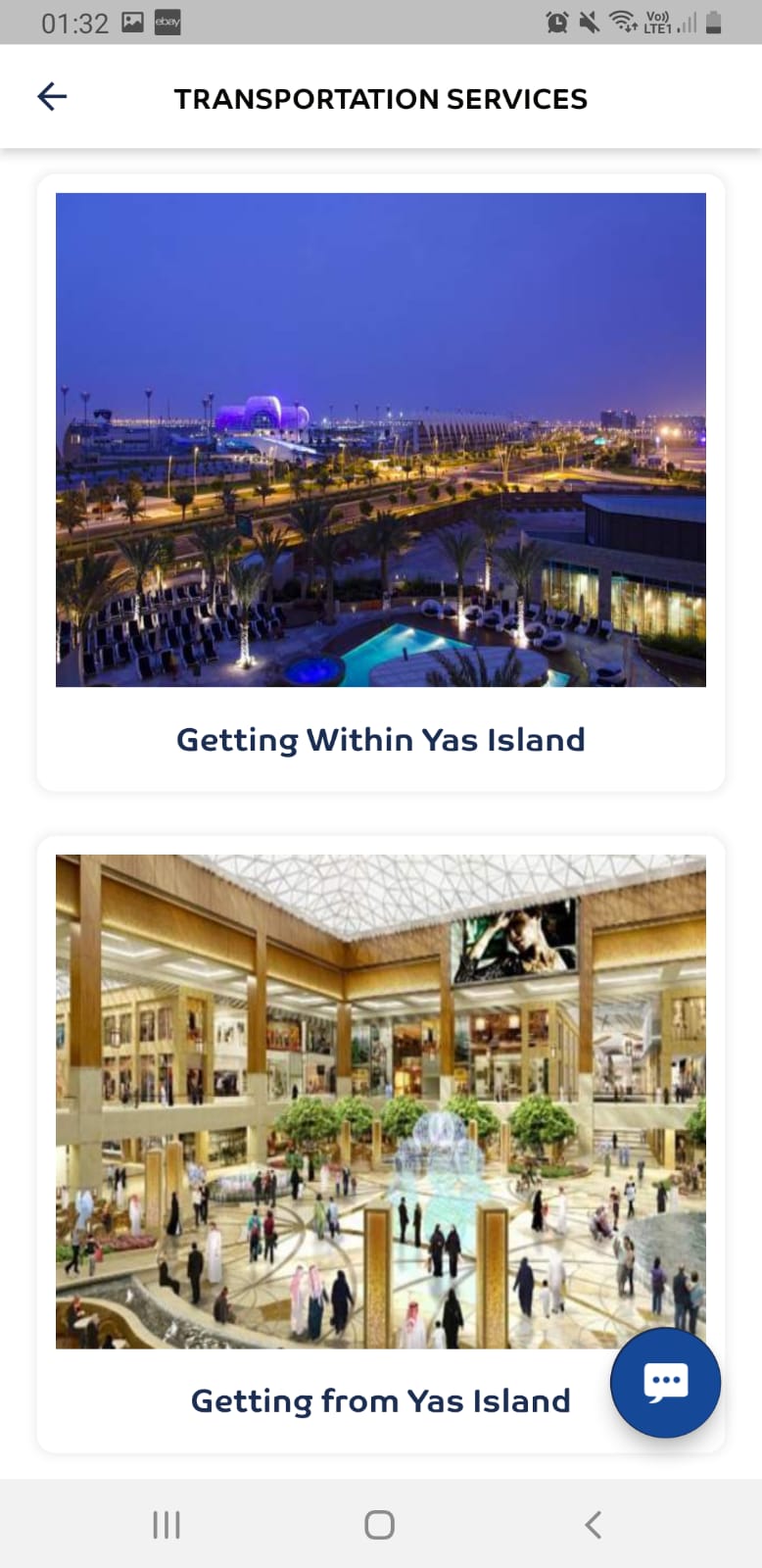
Task: Show recent apps from the navigation bar
Action: 167,1525
